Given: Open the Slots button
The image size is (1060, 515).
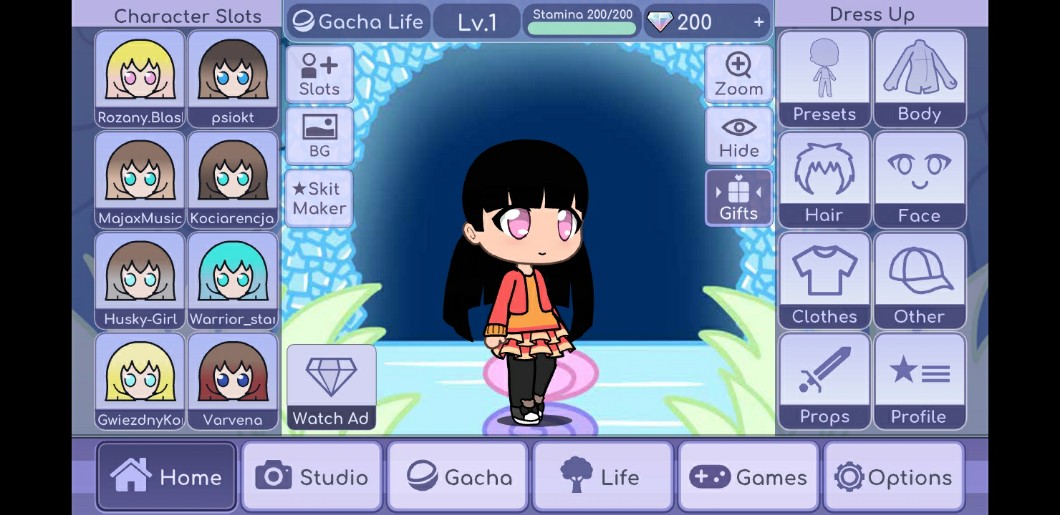Looking at the screenshot, I should (320, 74).
